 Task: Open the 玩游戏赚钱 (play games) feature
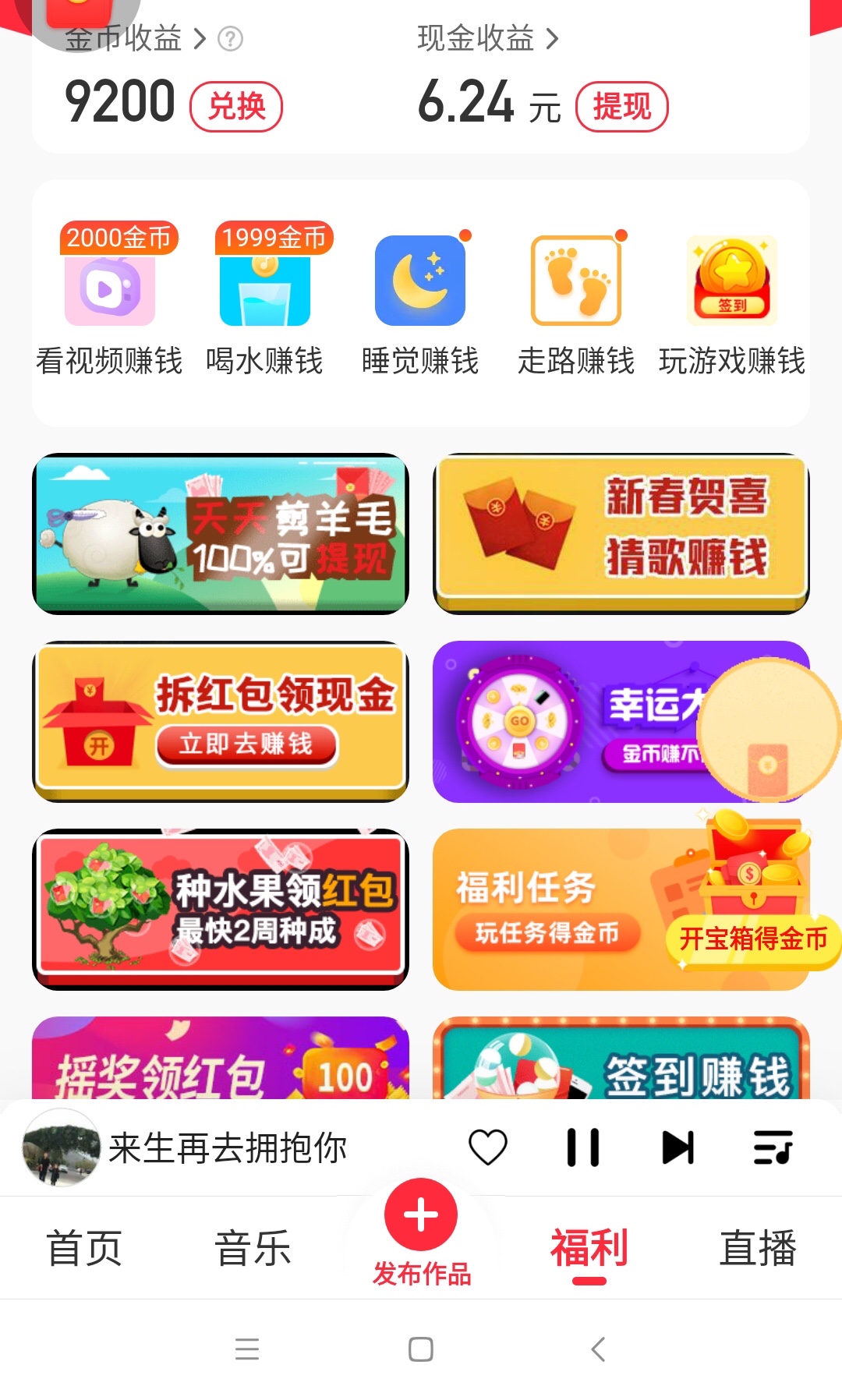[731, 282]
